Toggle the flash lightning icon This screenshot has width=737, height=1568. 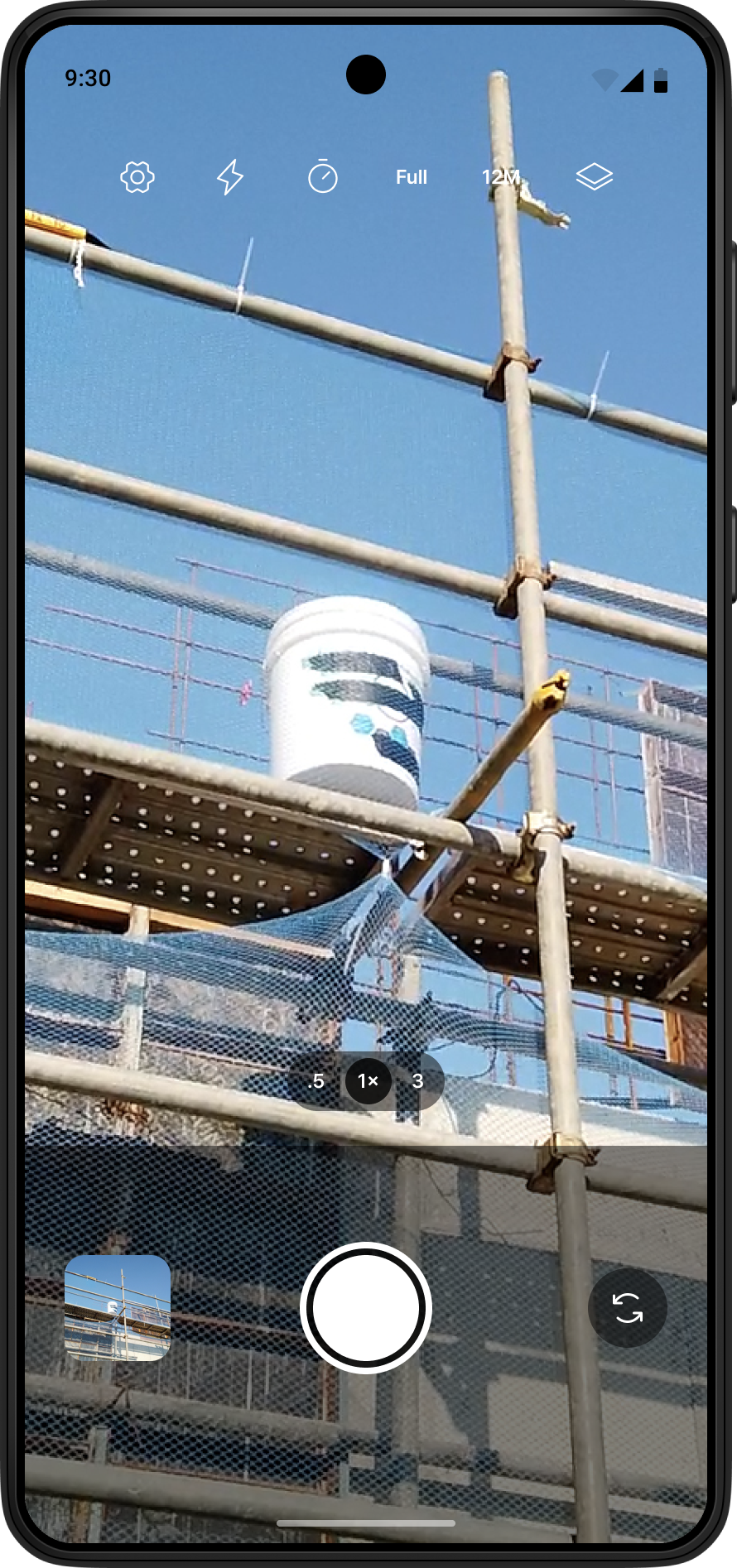[x=230, y=177]
